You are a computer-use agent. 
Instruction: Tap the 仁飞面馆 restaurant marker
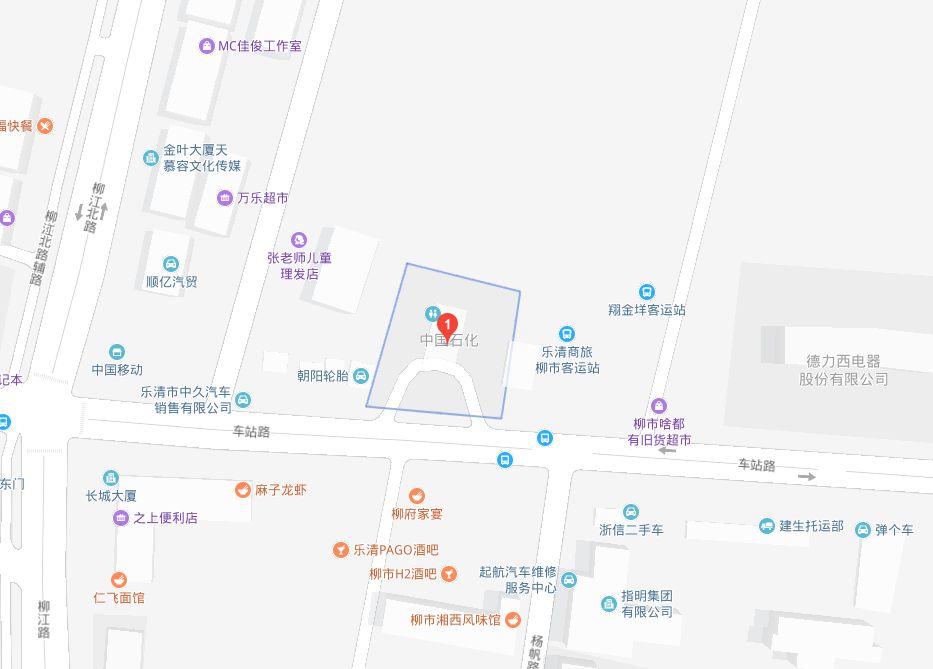pos(118,580)
